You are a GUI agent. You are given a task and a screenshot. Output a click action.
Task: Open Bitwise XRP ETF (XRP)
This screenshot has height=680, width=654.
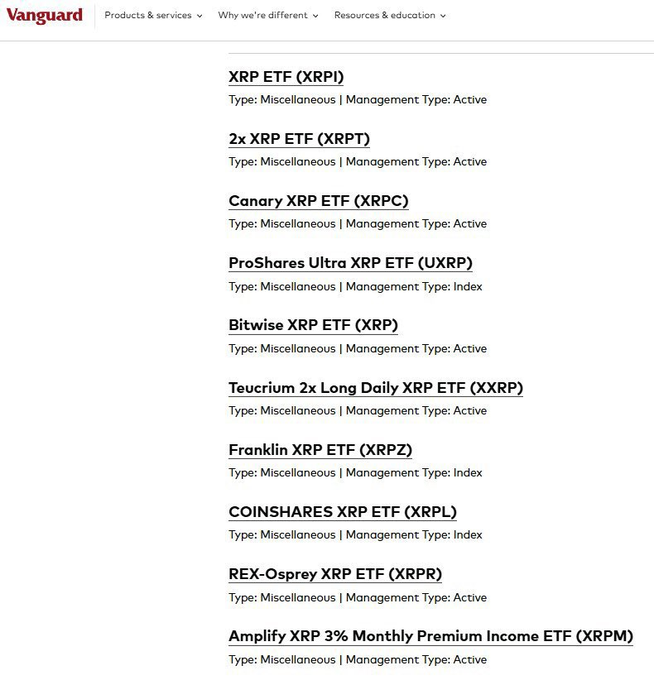(x=313, y=325)
